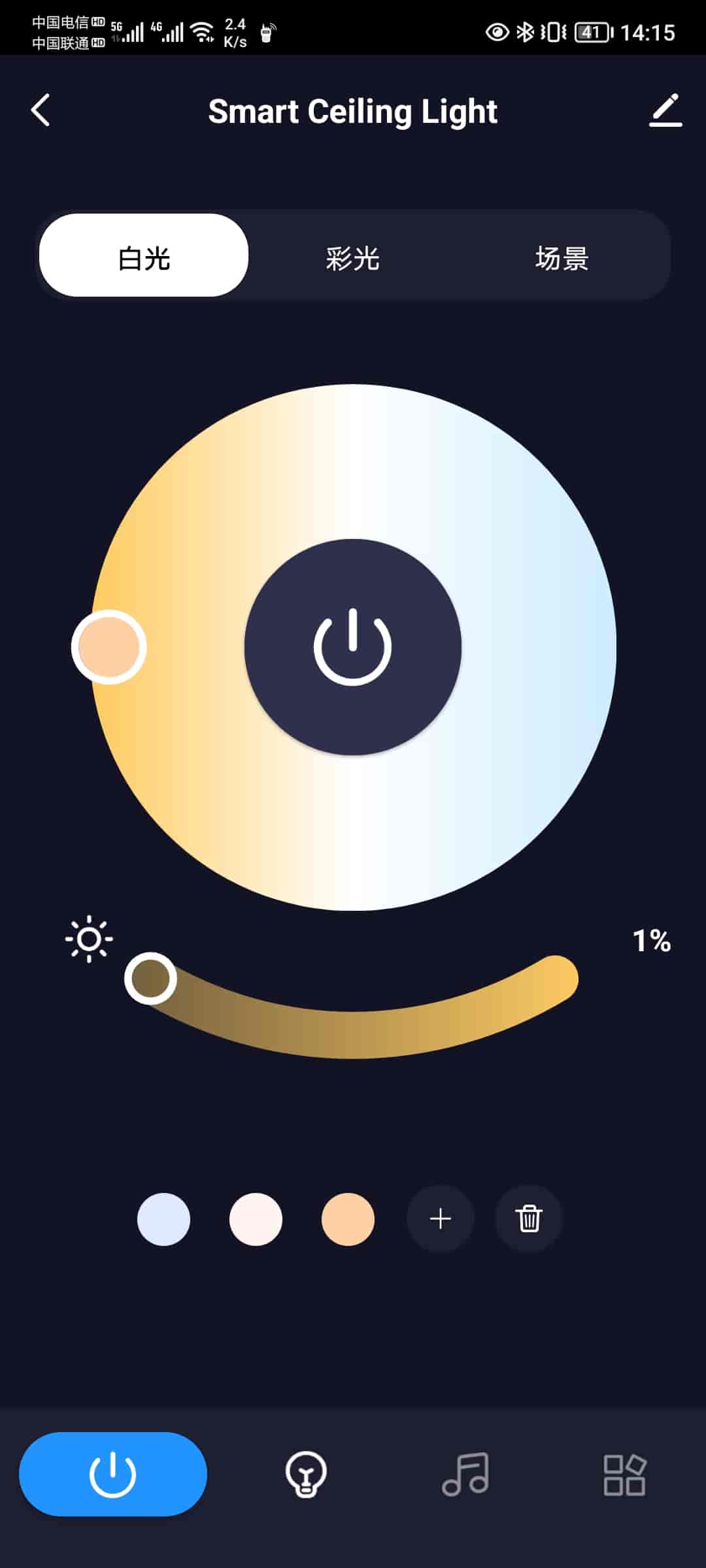
Task: Switch to the 彩光 tab
Action: pos(353,258)
